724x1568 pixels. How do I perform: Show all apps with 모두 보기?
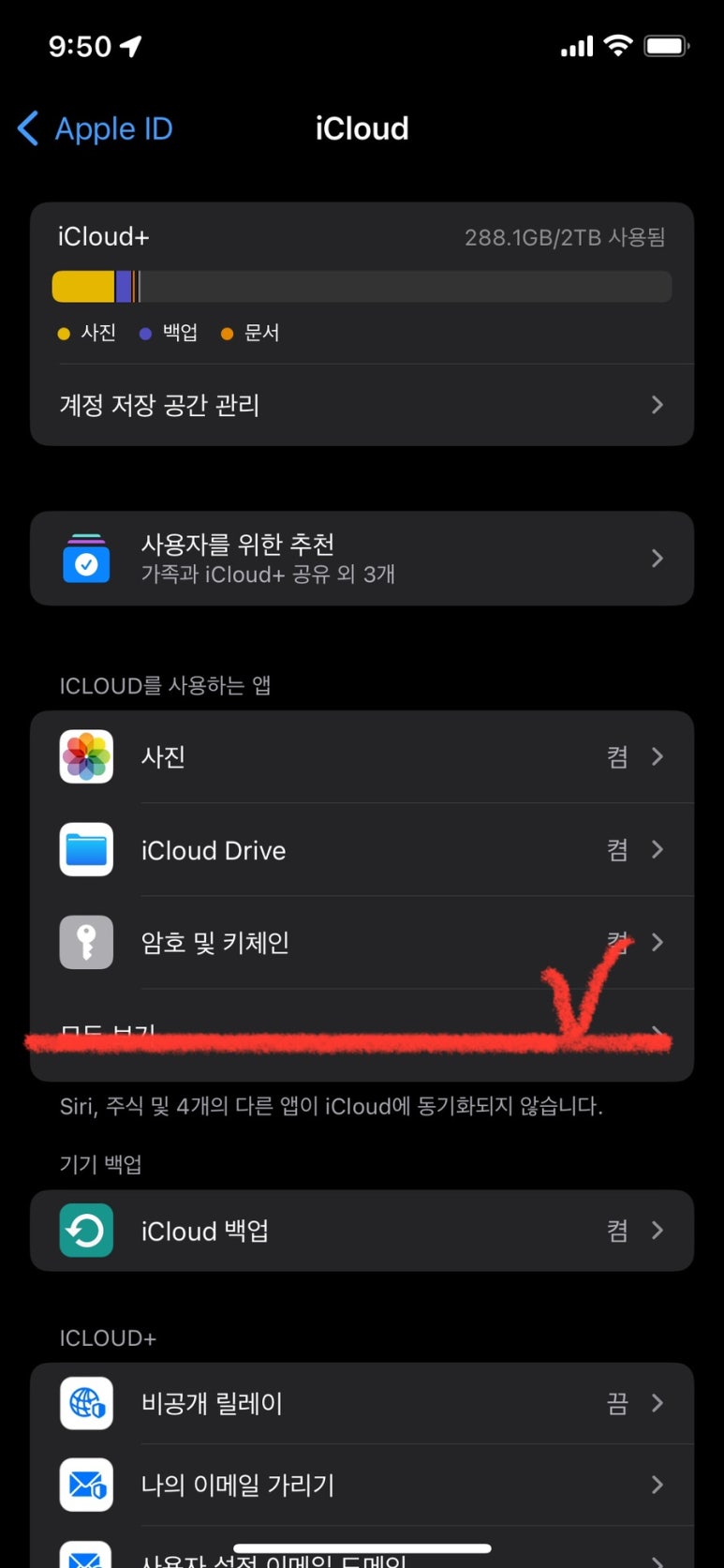362,1034
